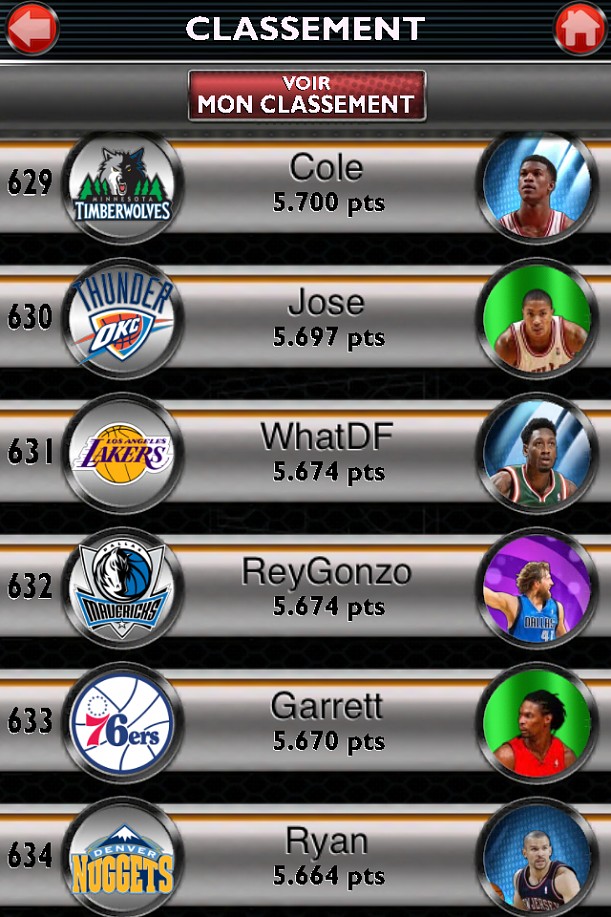
Task: Tap Voir Mon Classement button
Action: [306, 95]
